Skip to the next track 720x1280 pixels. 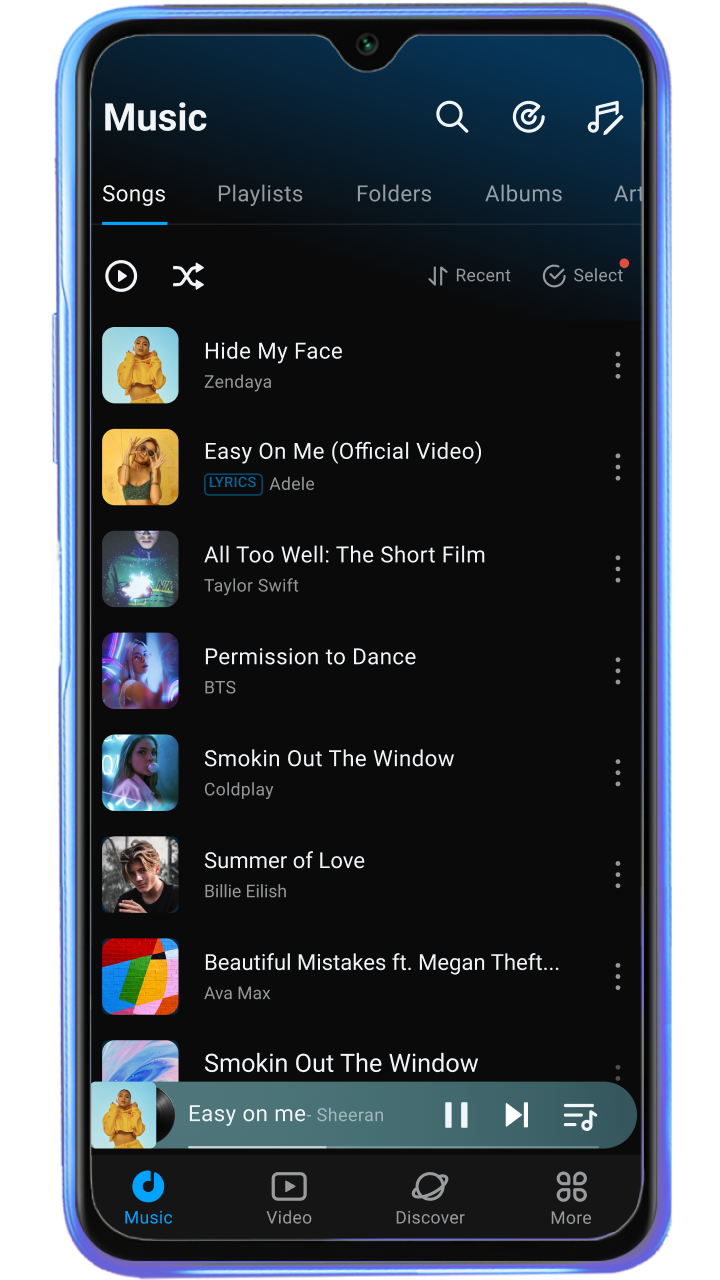pos(516,1115)
